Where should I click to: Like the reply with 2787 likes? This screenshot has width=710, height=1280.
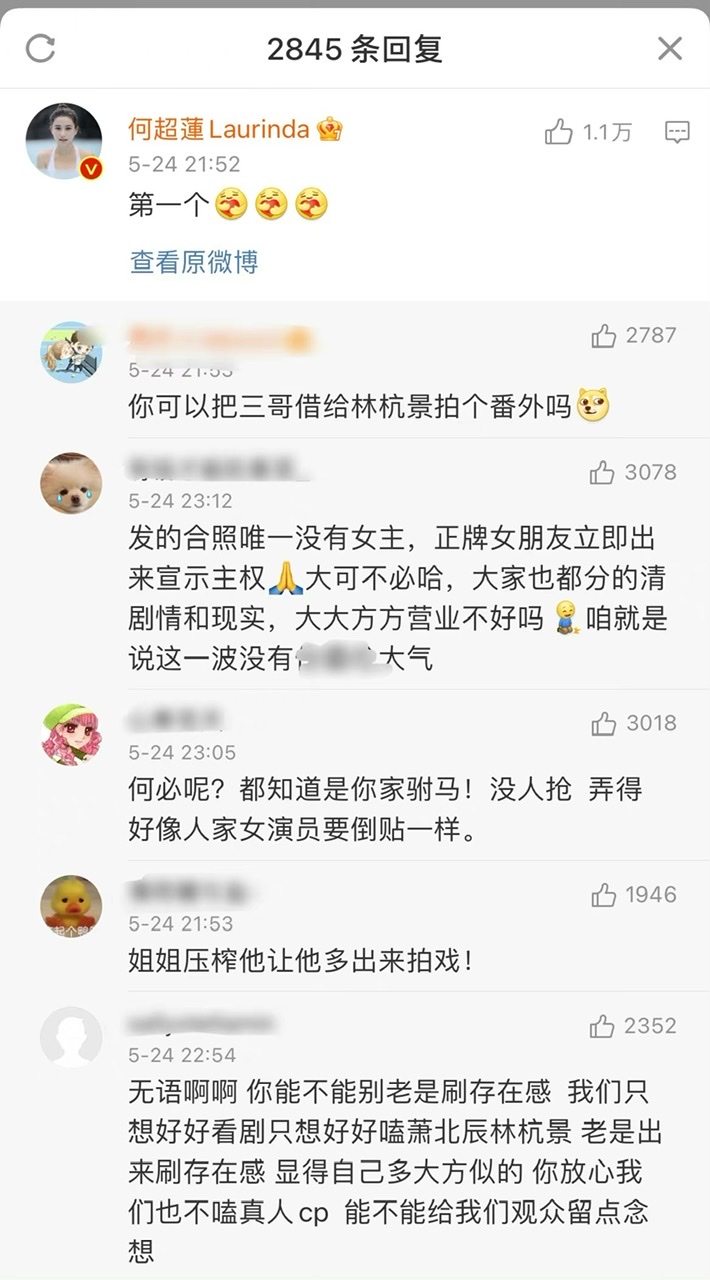click(603, 336)
